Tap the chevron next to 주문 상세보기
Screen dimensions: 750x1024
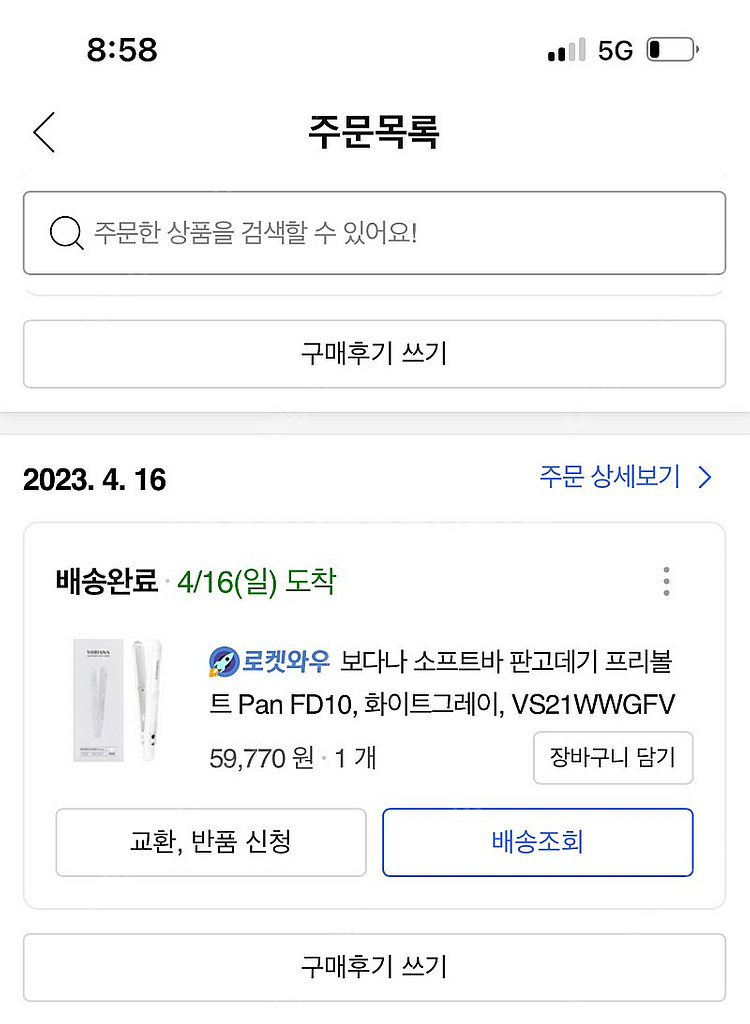[704, 478]
